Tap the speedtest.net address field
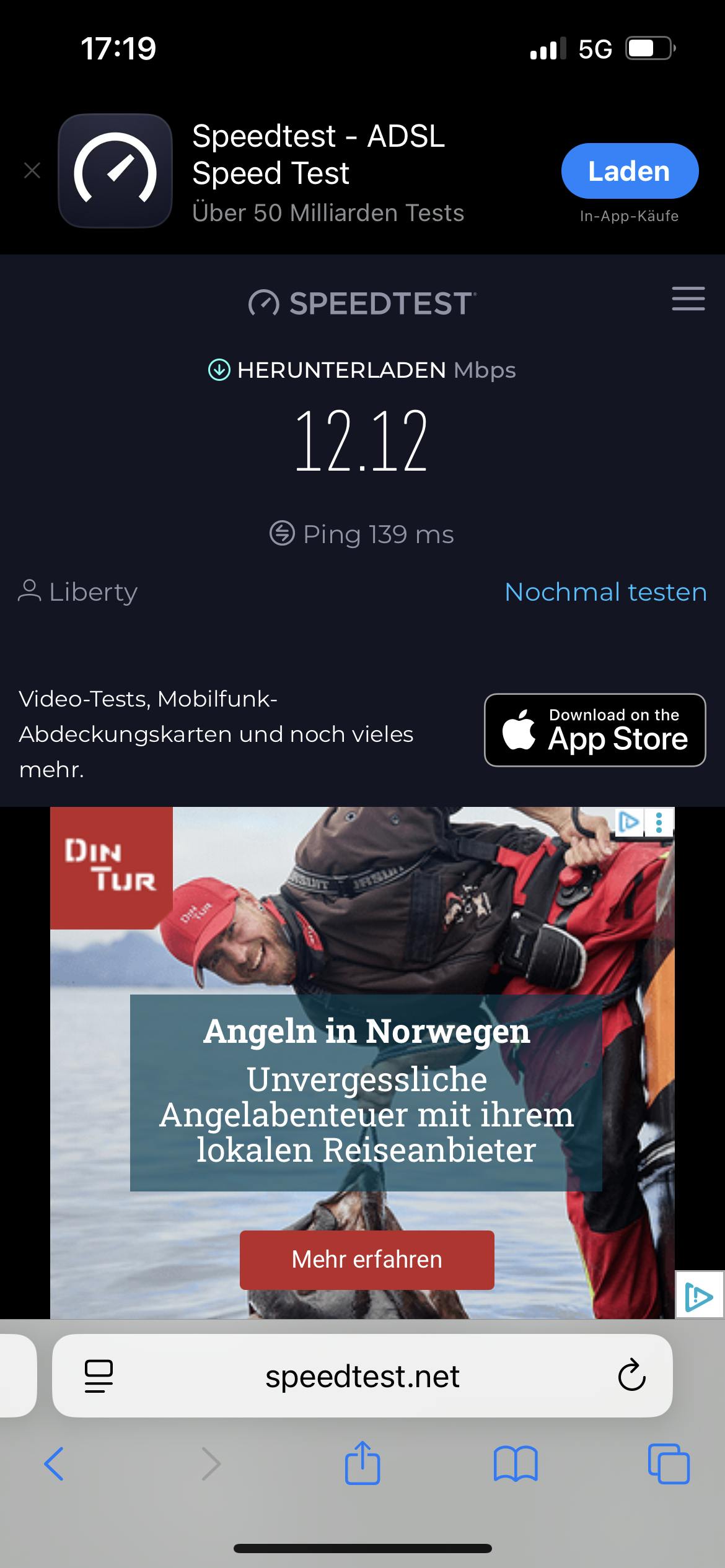725x1568 pixels. (x=362, y=1376)
